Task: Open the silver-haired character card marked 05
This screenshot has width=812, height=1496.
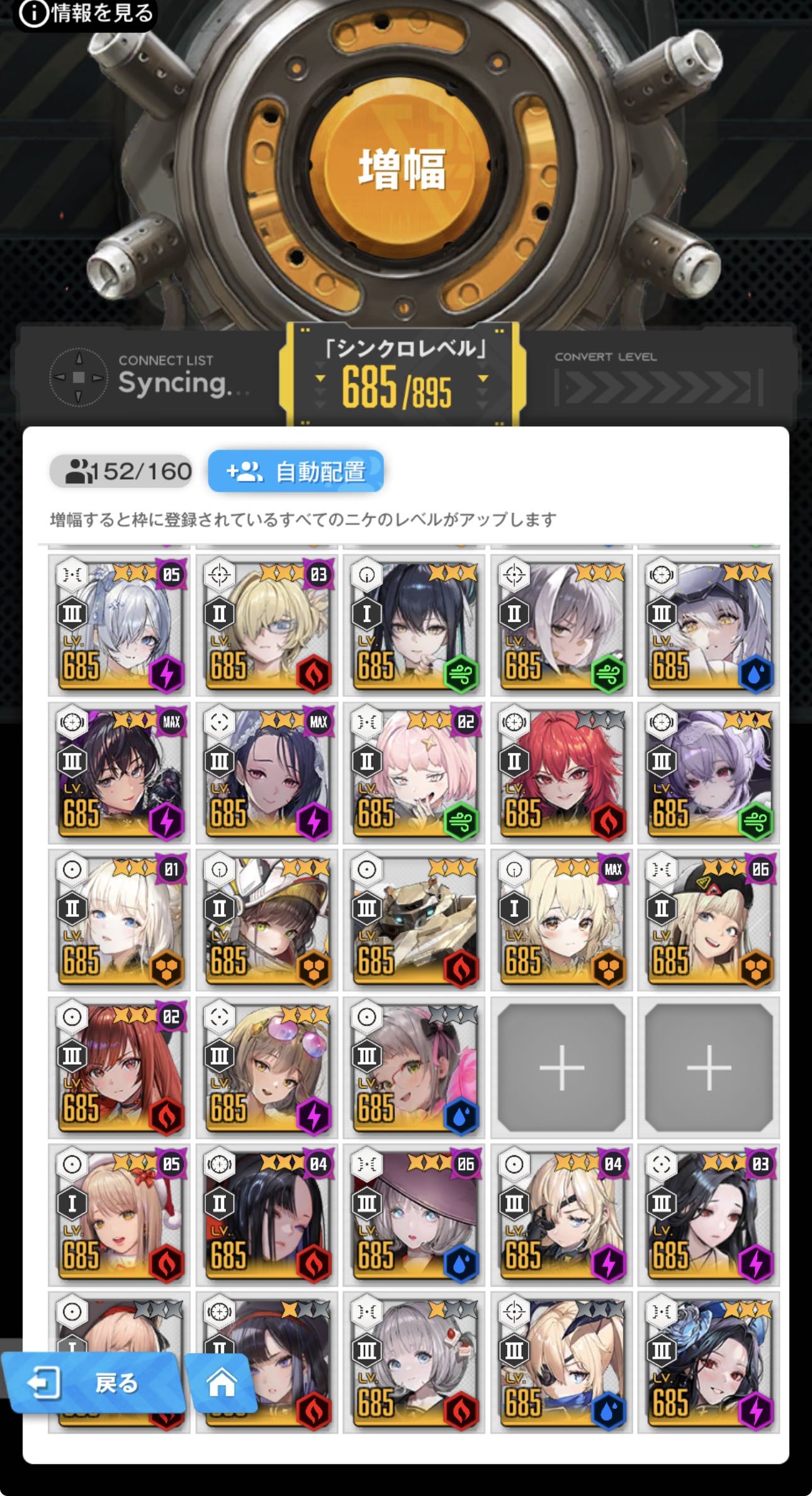Action: (119, 625)
